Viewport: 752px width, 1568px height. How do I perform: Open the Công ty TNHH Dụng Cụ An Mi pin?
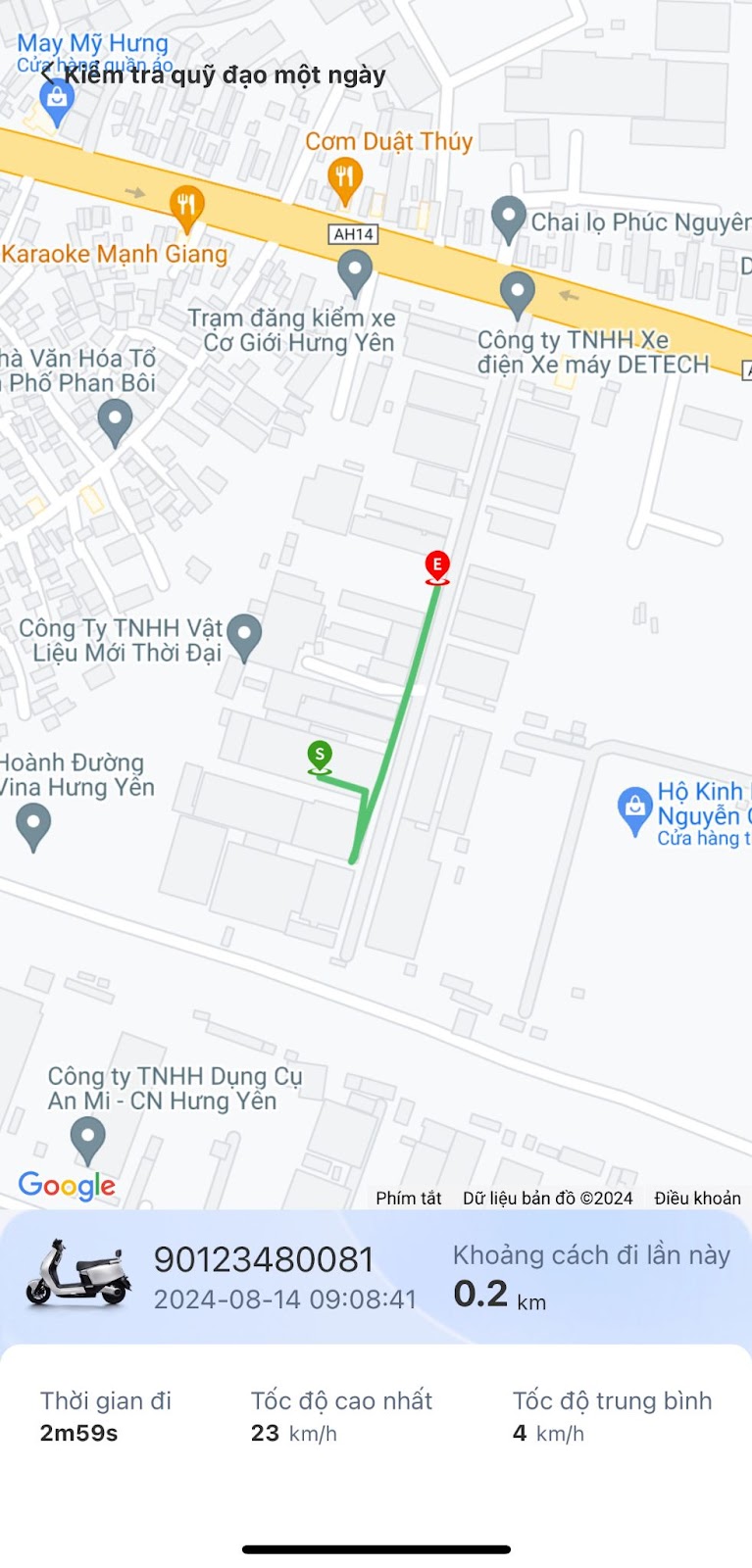(x=88, y=1140)
